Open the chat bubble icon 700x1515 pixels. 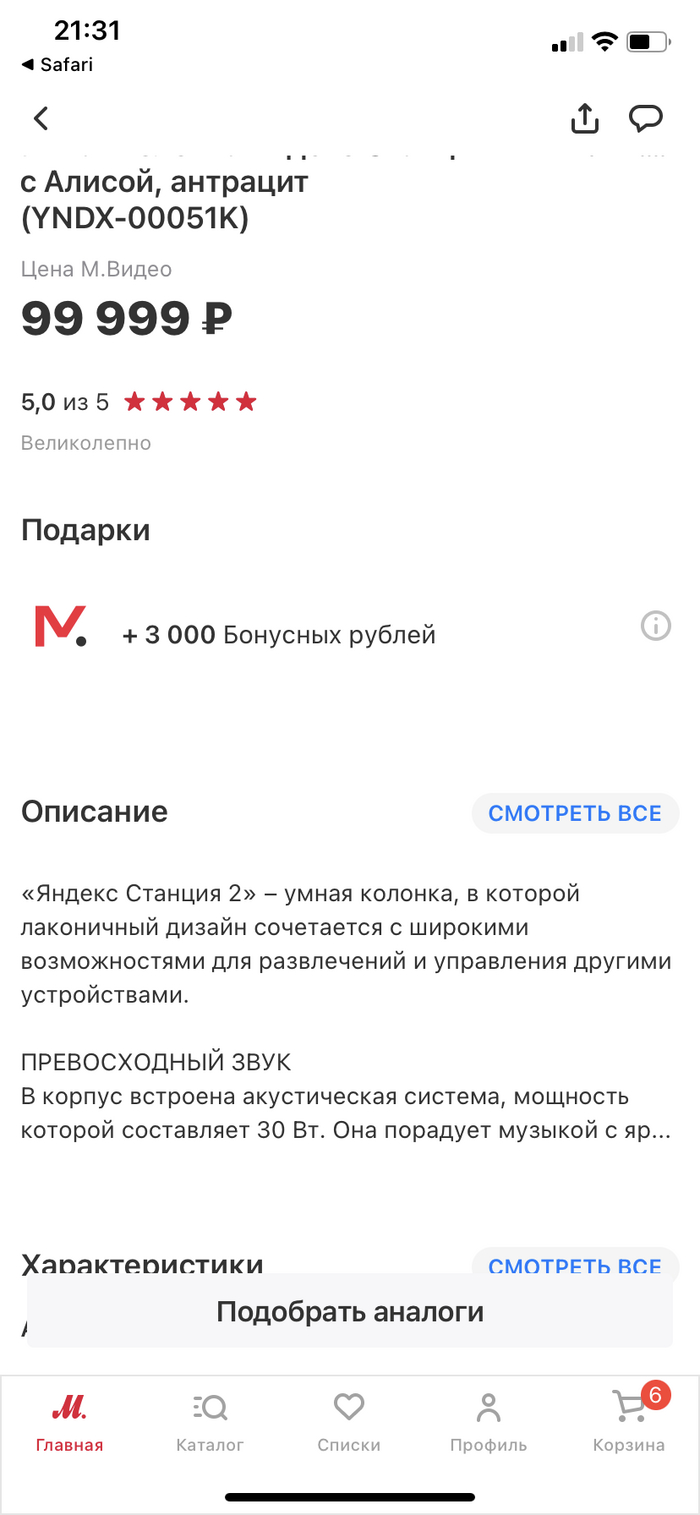point(645,119)
